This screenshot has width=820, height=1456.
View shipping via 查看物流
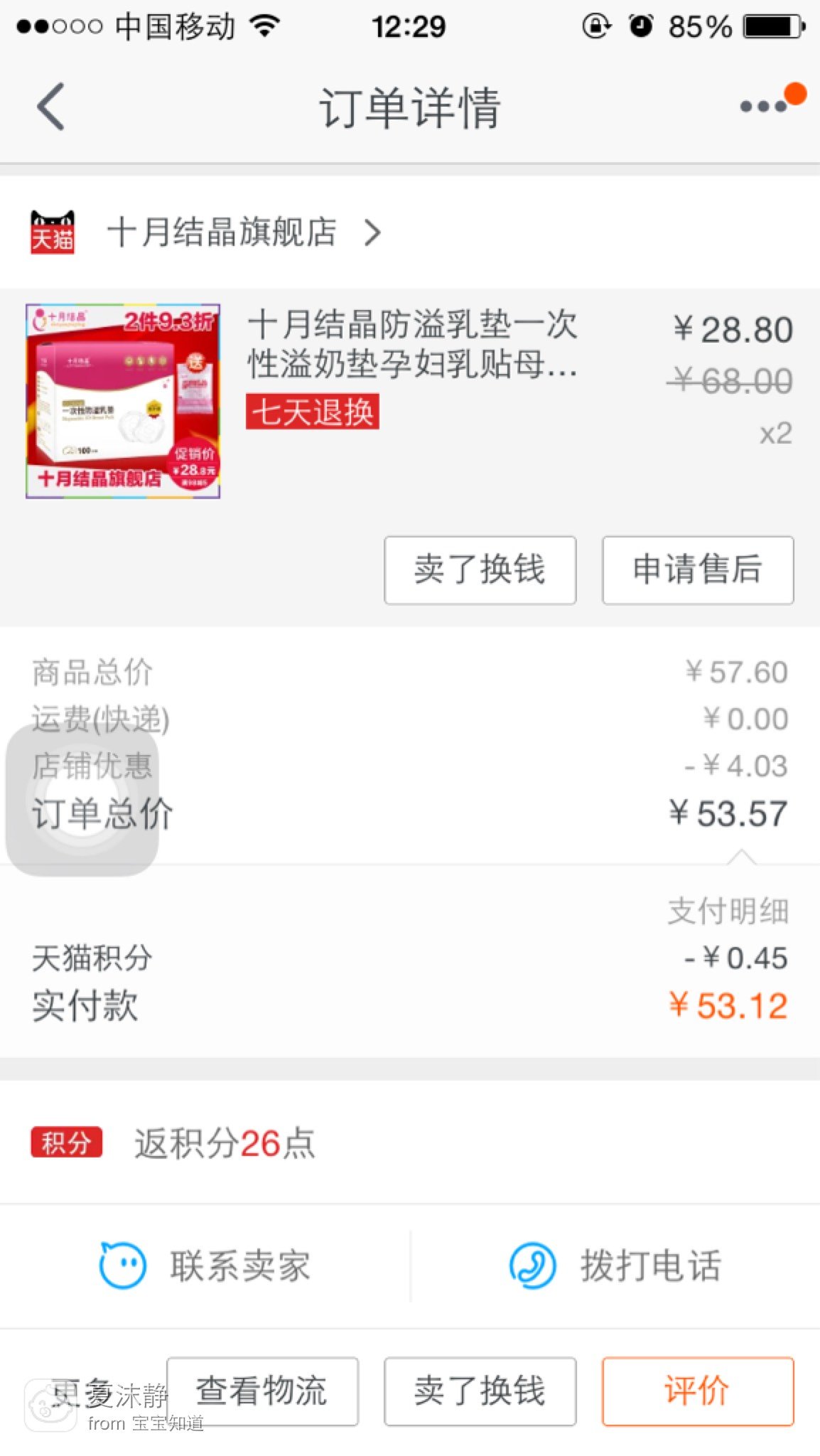(x=262, y=1391)
